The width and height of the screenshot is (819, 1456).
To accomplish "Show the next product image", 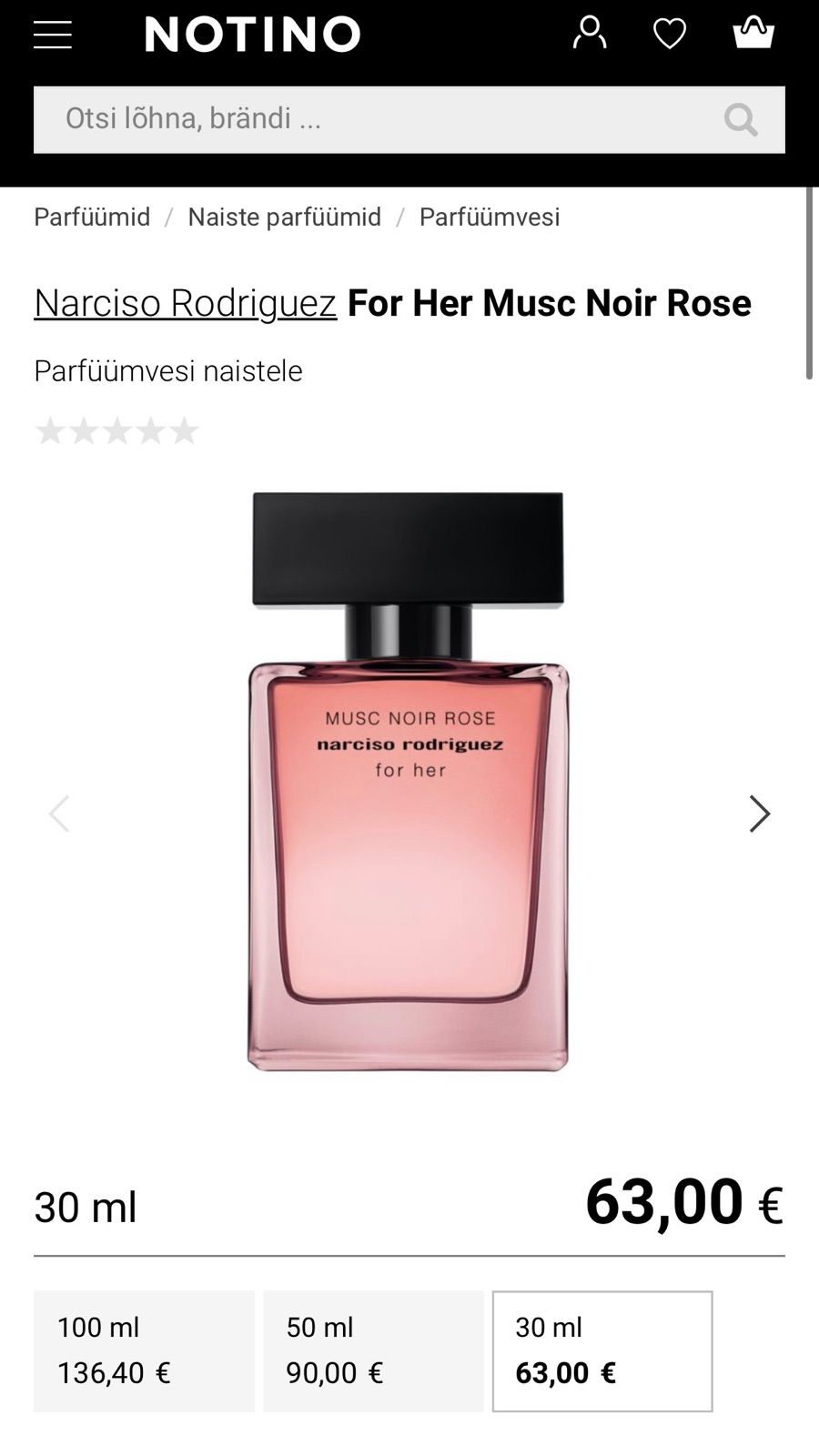I will click(x=759, y=814).
